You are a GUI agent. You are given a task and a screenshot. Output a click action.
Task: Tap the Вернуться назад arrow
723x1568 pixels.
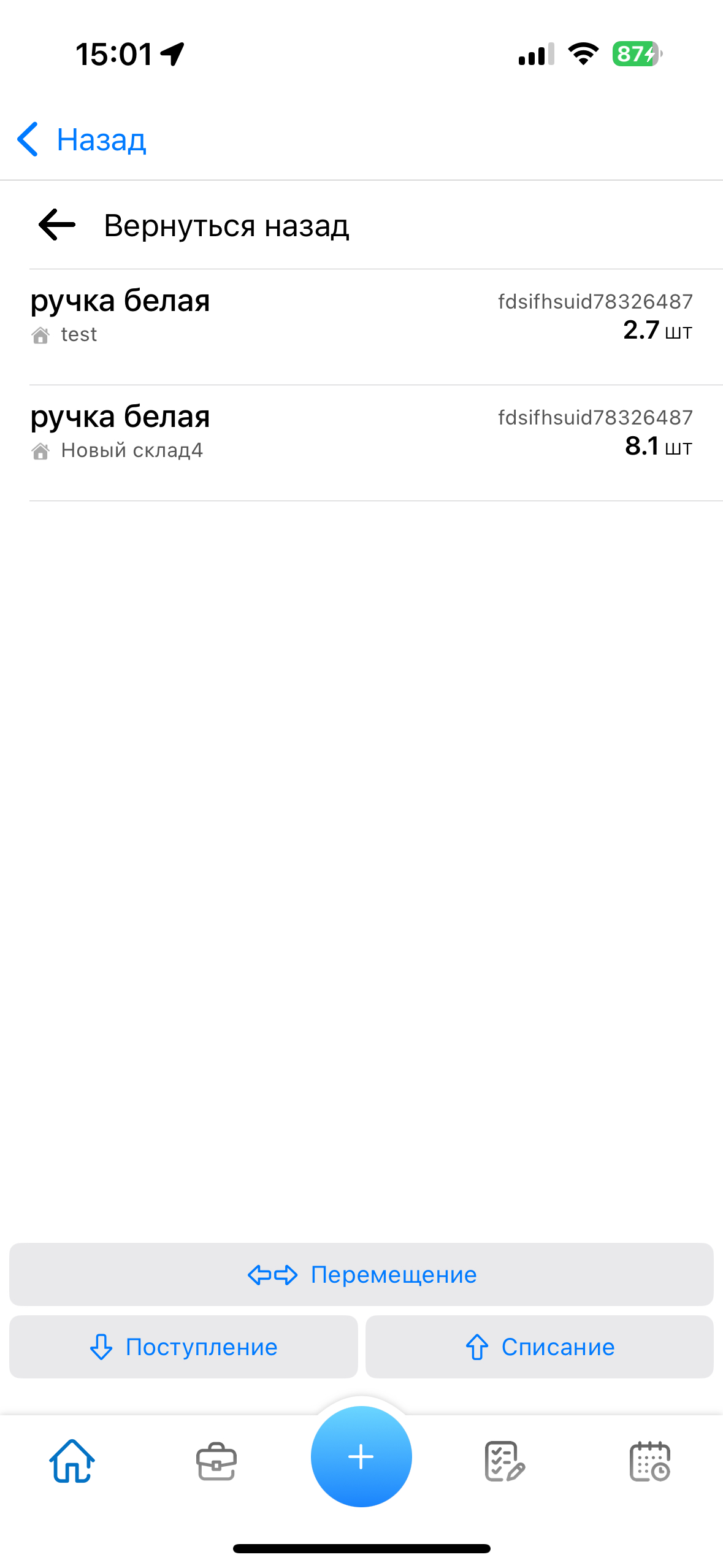(x=57, y=225)
